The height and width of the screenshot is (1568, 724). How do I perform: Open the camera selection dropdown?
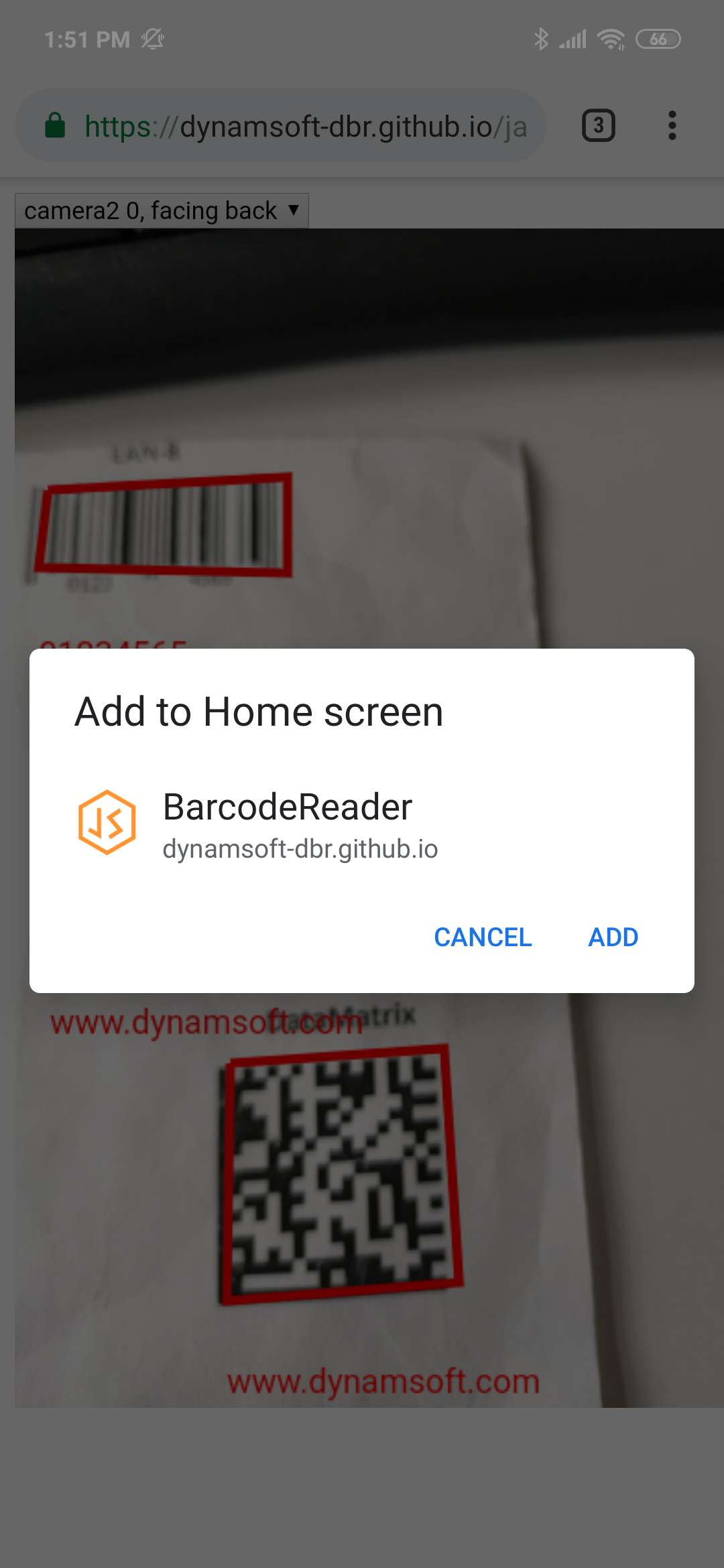(160, 210)
